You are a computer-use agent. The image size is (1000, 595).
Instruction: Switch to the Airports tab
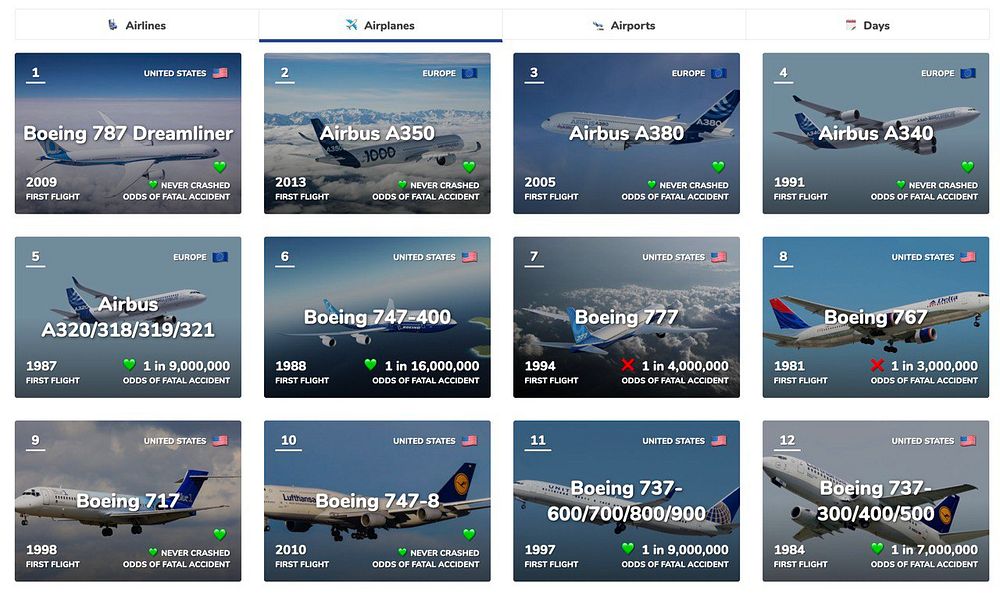624,25
